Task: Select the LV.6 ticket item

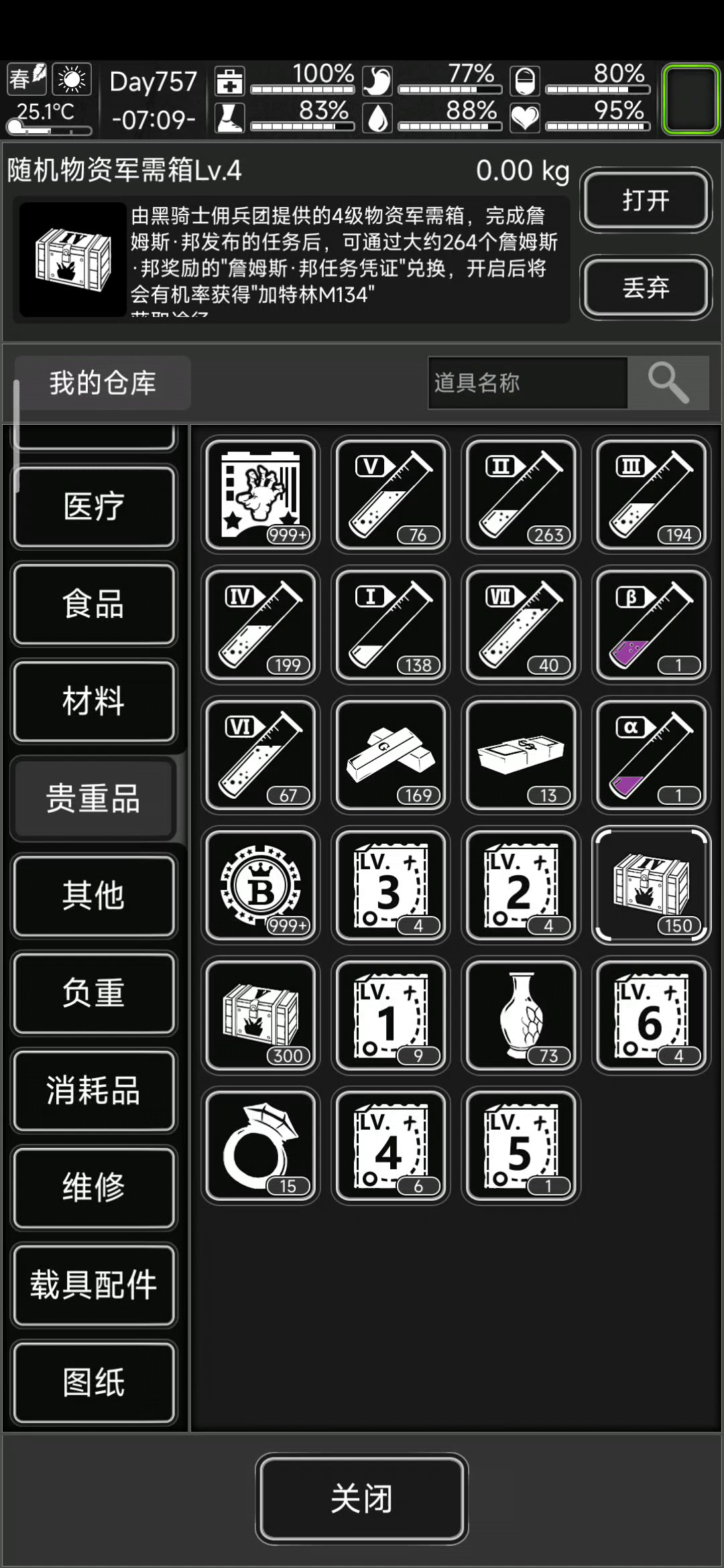Action: (651, 1016)
